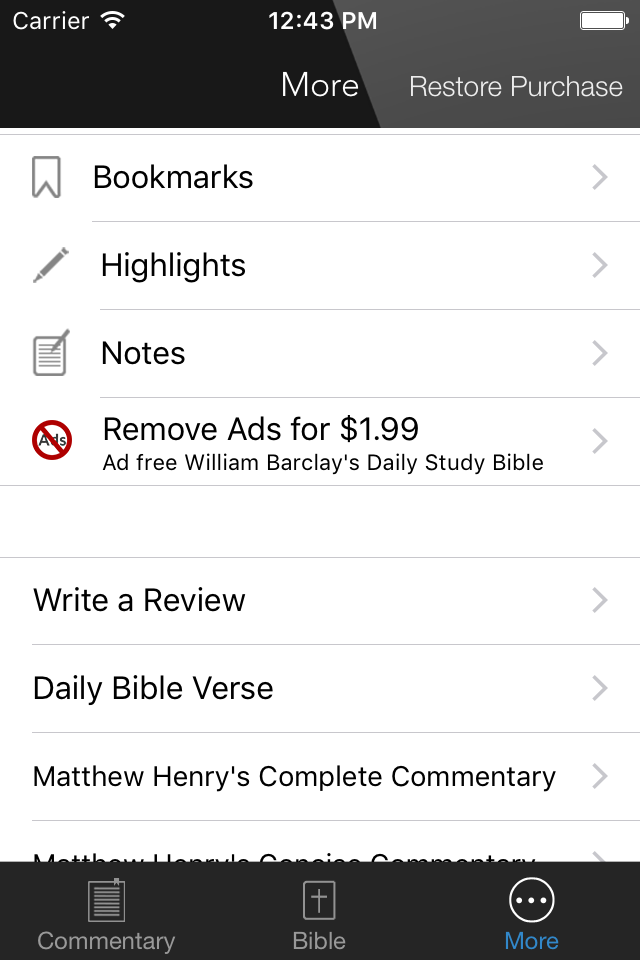Open Daily Bible Verse
The image size is (640, 960).
pyautogui.click(x=320, y=688)
